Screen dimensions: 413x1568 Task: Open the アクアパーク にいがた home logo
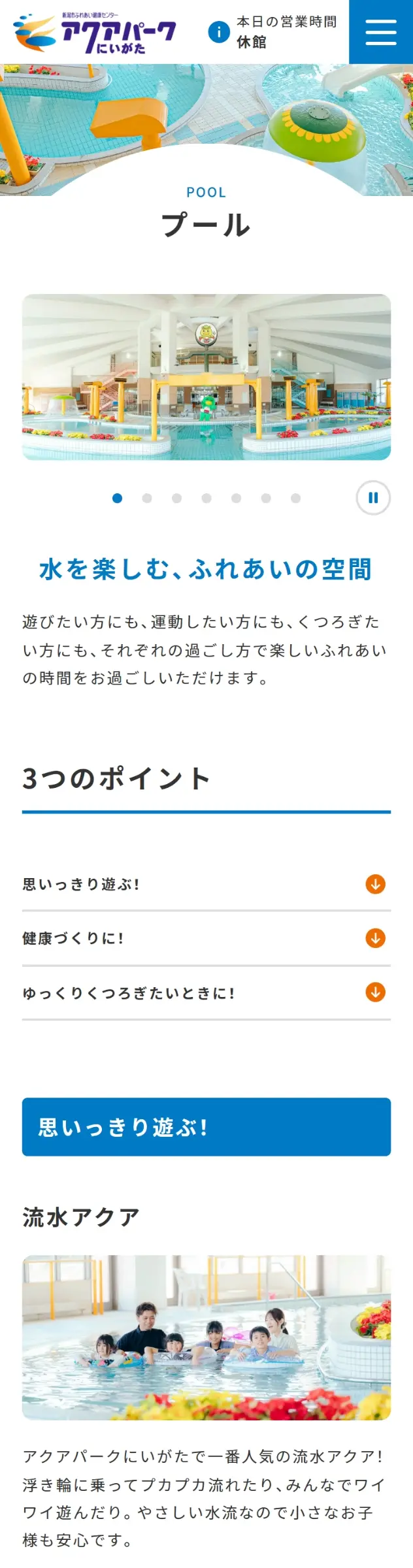coord(95,33)
